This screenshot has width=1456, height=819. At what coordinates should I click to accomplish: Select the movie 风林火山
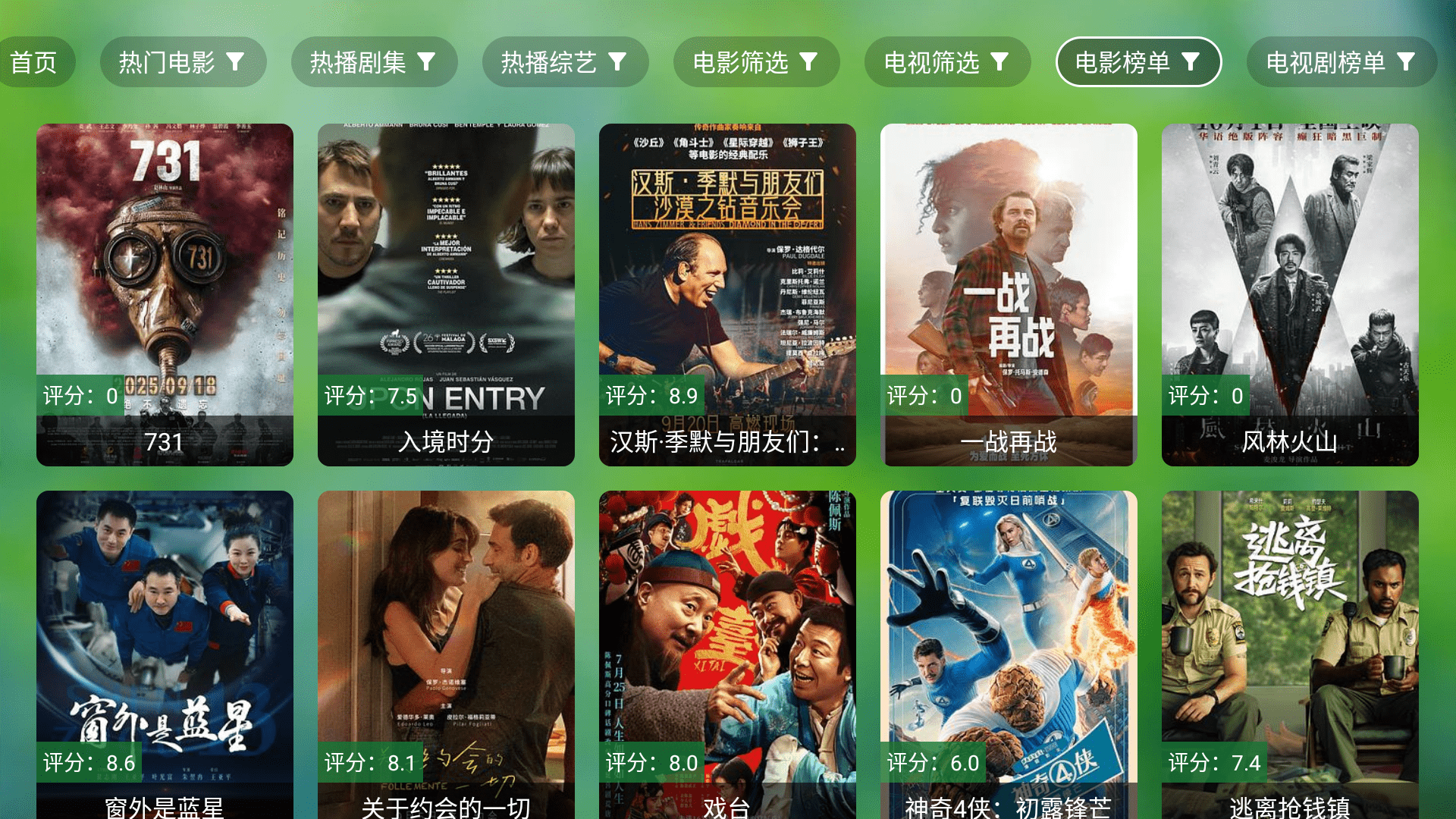(1290, 294)
